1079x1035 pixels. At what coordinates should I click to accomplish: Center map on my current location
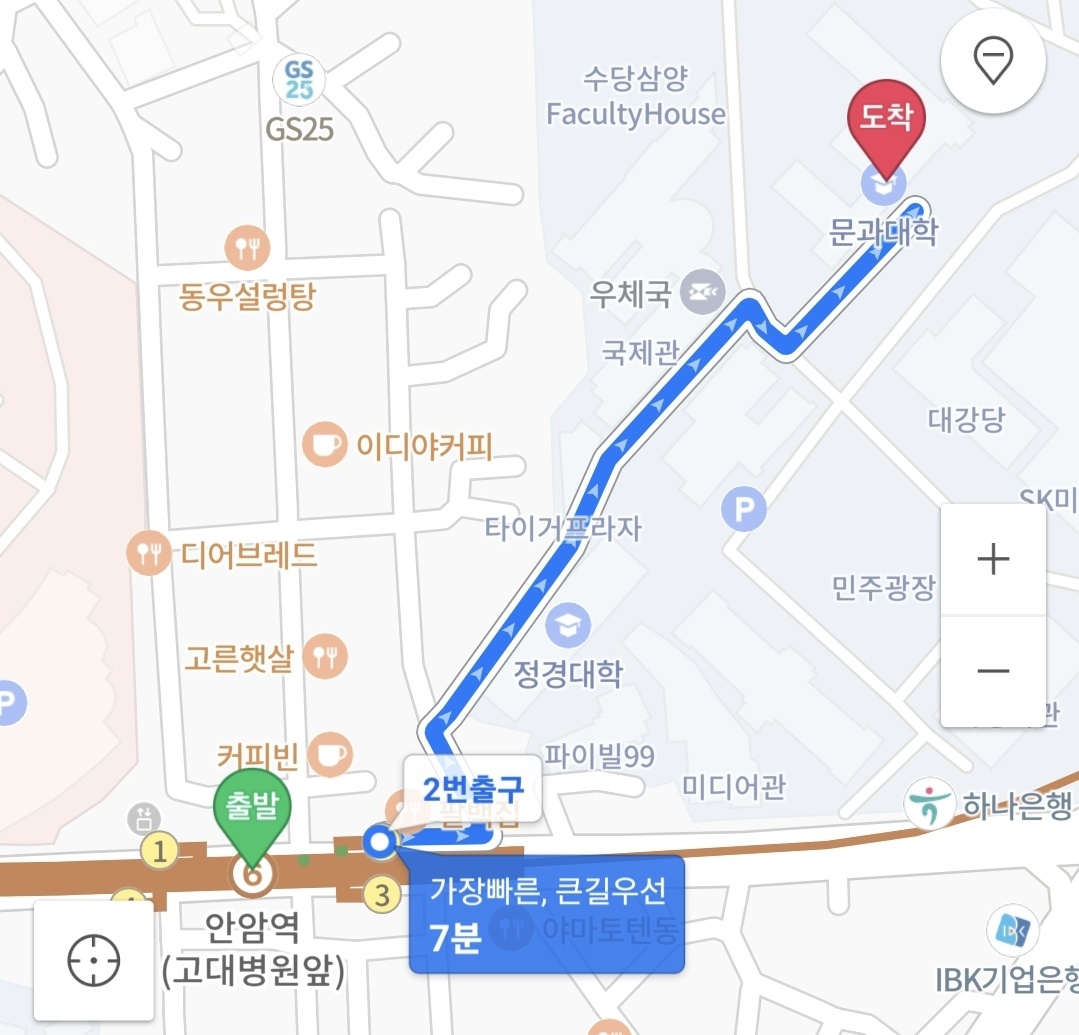(x=93, y=961)
